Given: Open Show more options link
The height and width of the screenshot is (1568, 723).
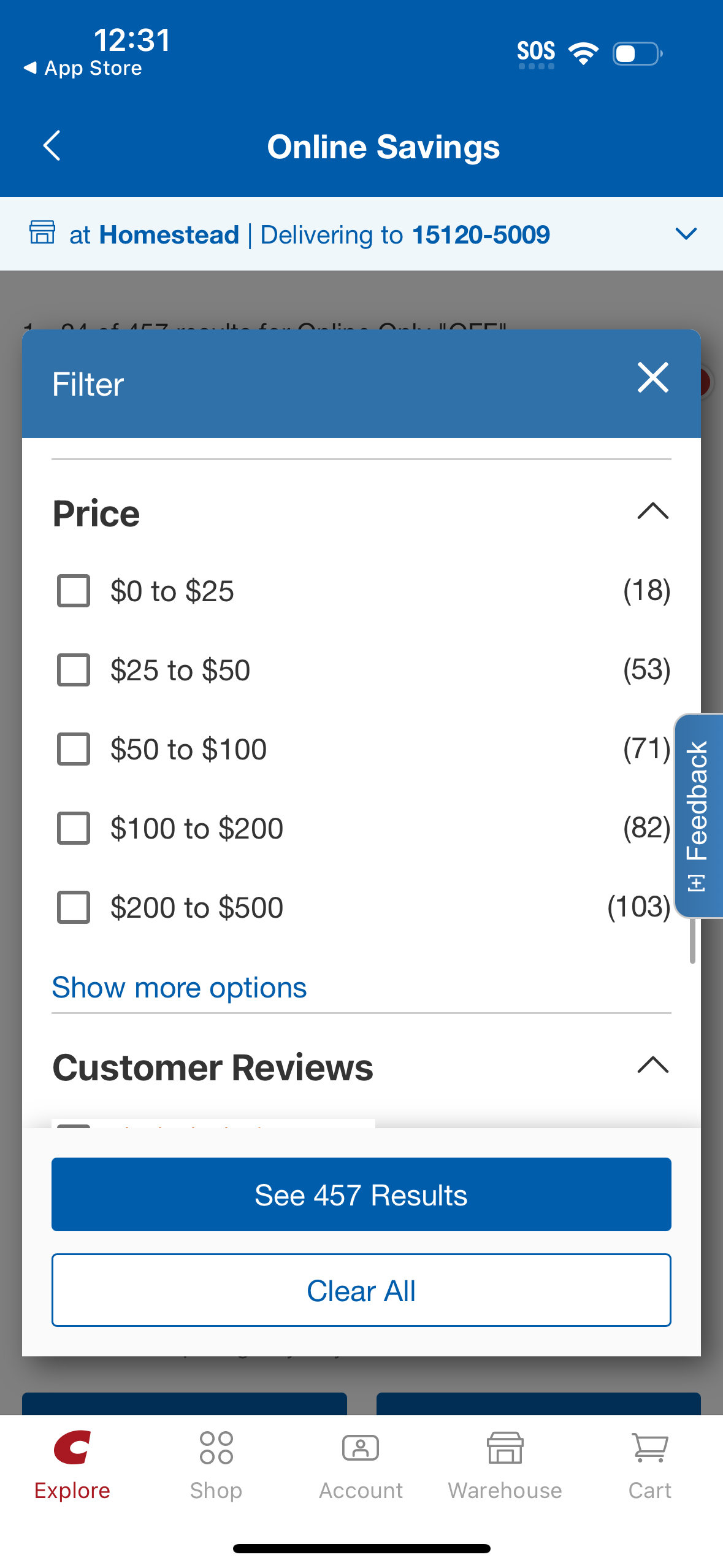Looking at the screenshot, I should 179,987.
